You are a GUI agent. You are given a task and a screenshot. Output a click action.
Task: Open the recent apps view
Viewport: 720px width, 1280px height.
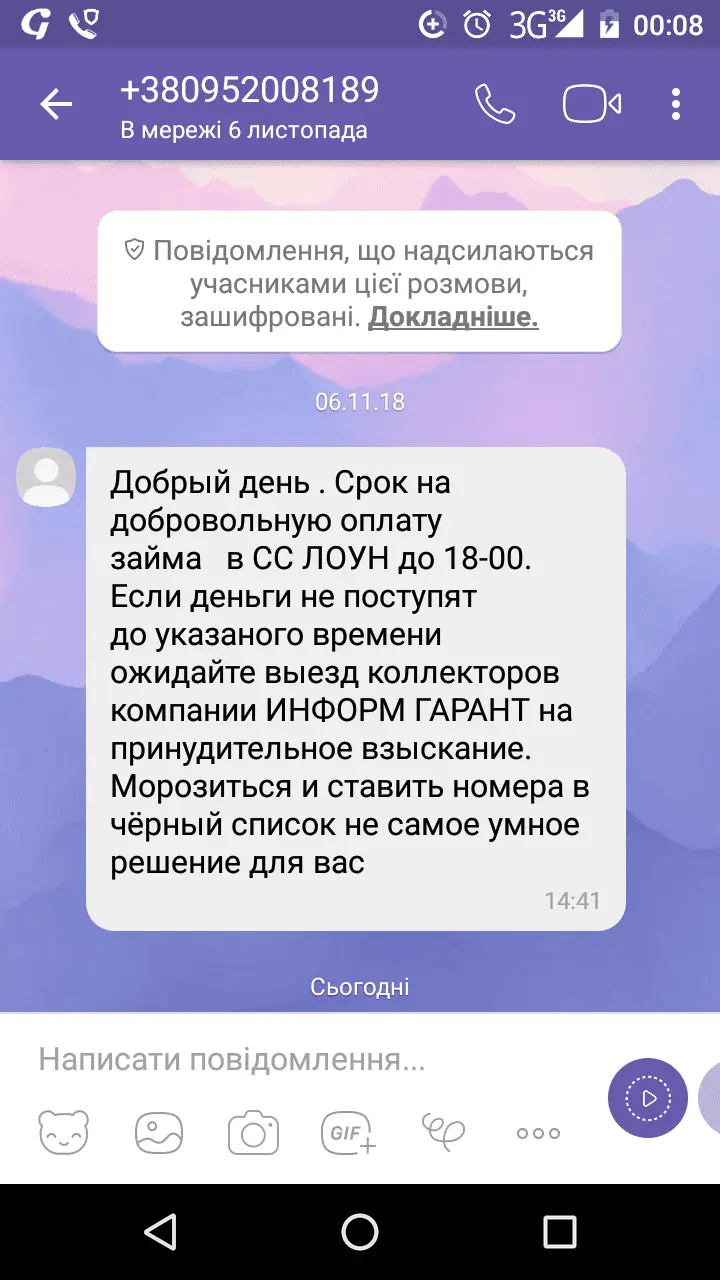[560, 1232]
